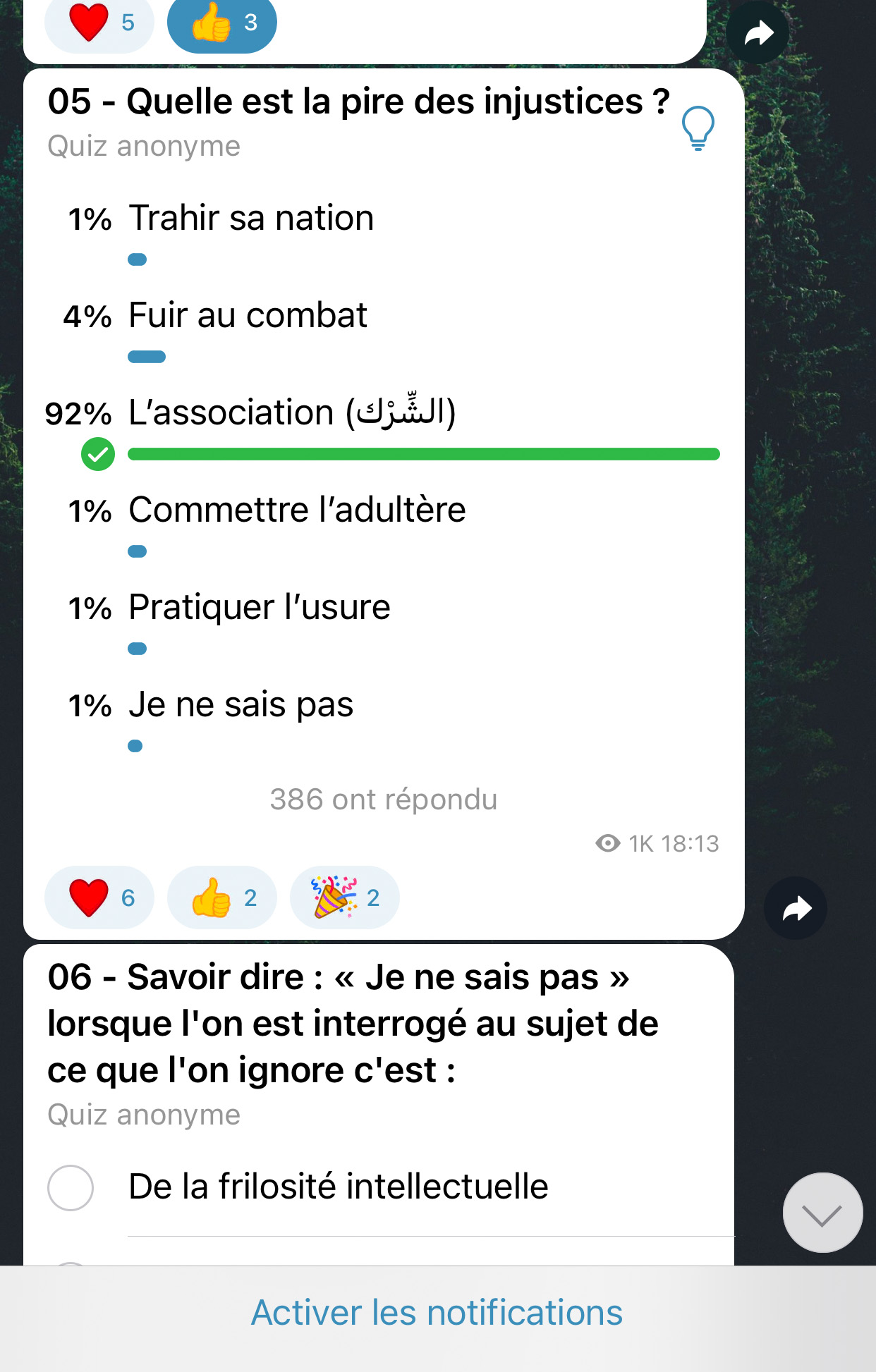The width and height of the screenshot is (876, 1372).
Task: Activer les notifications
Action: [437, 1313]
